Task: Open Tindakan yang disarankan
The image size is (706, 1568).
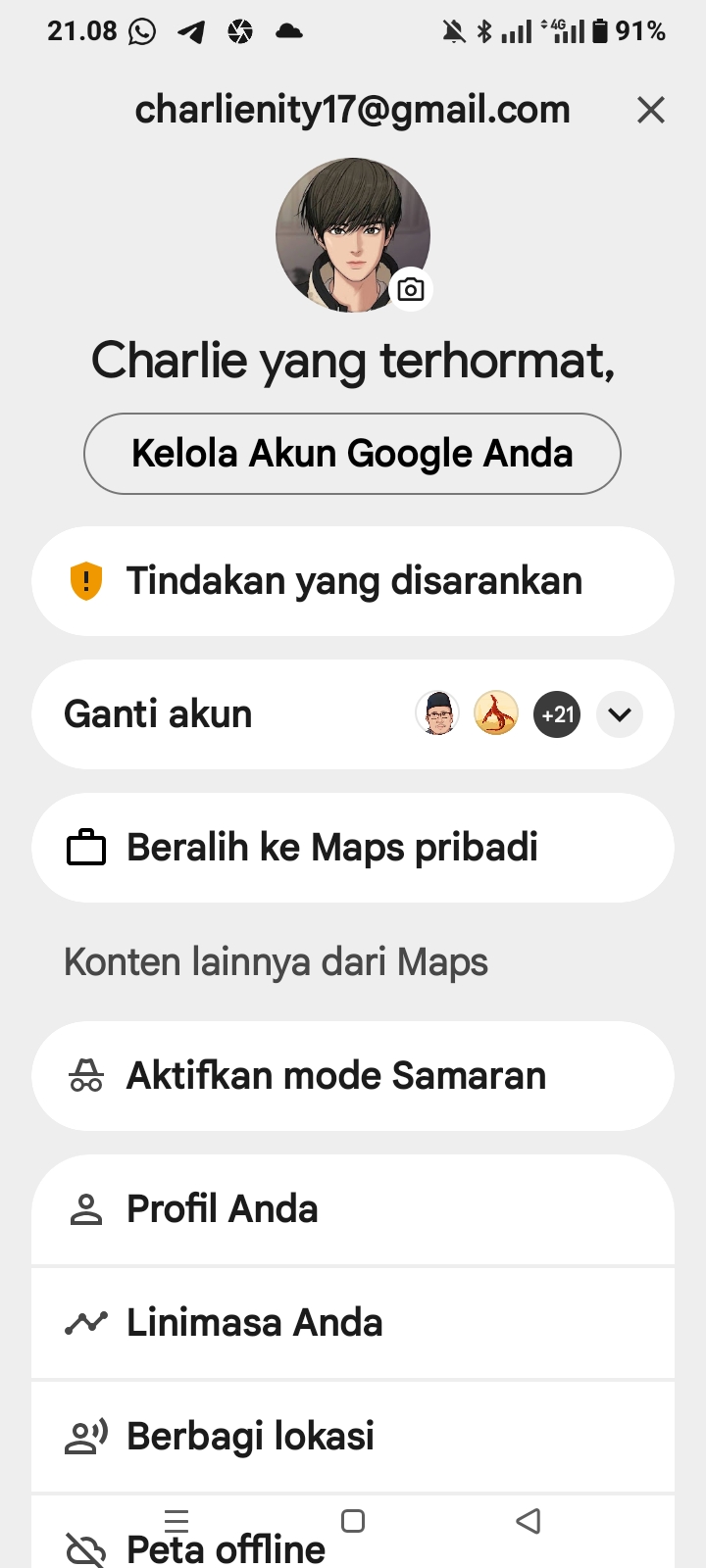Action: click(x=352, y=581)
